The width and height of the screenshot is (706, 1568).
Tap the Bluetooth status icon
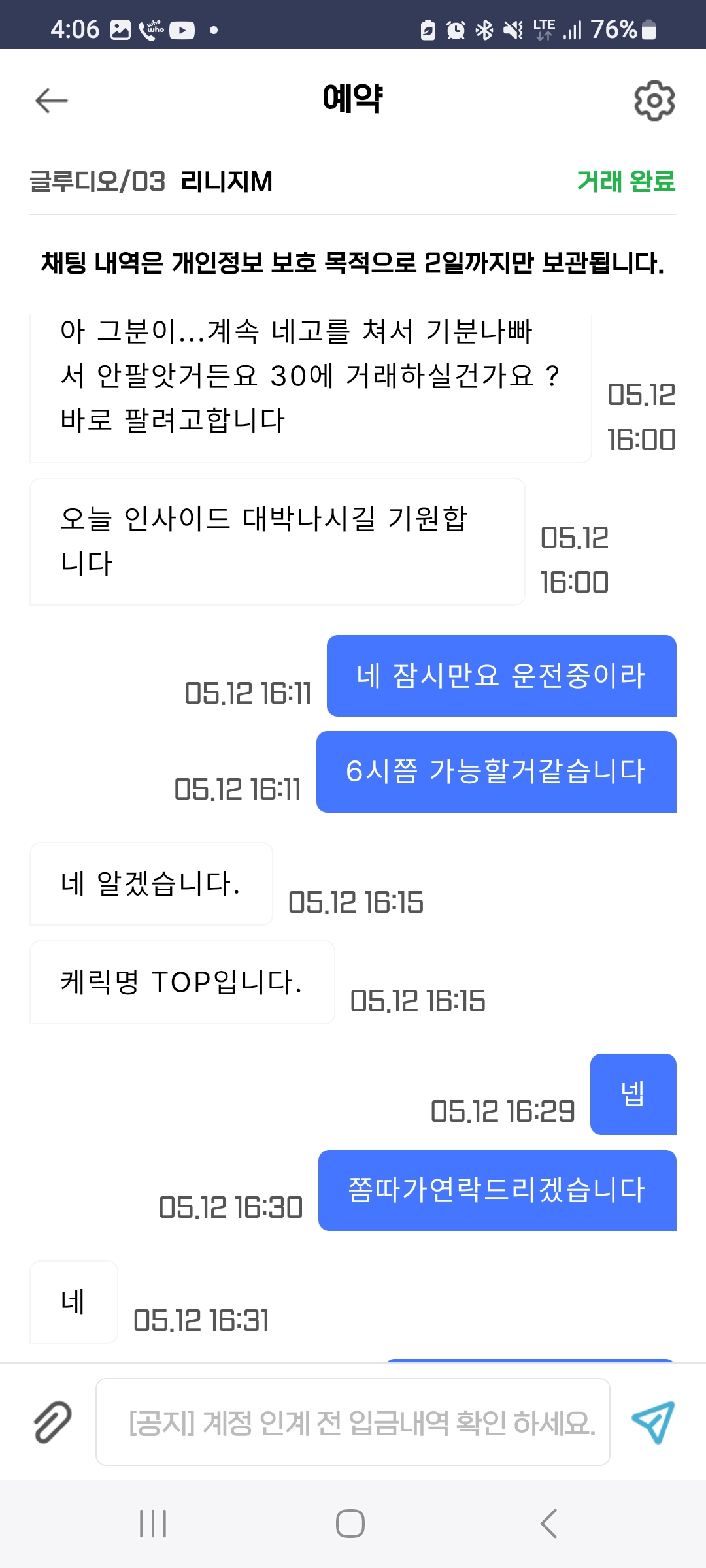(x=486, y=29)
